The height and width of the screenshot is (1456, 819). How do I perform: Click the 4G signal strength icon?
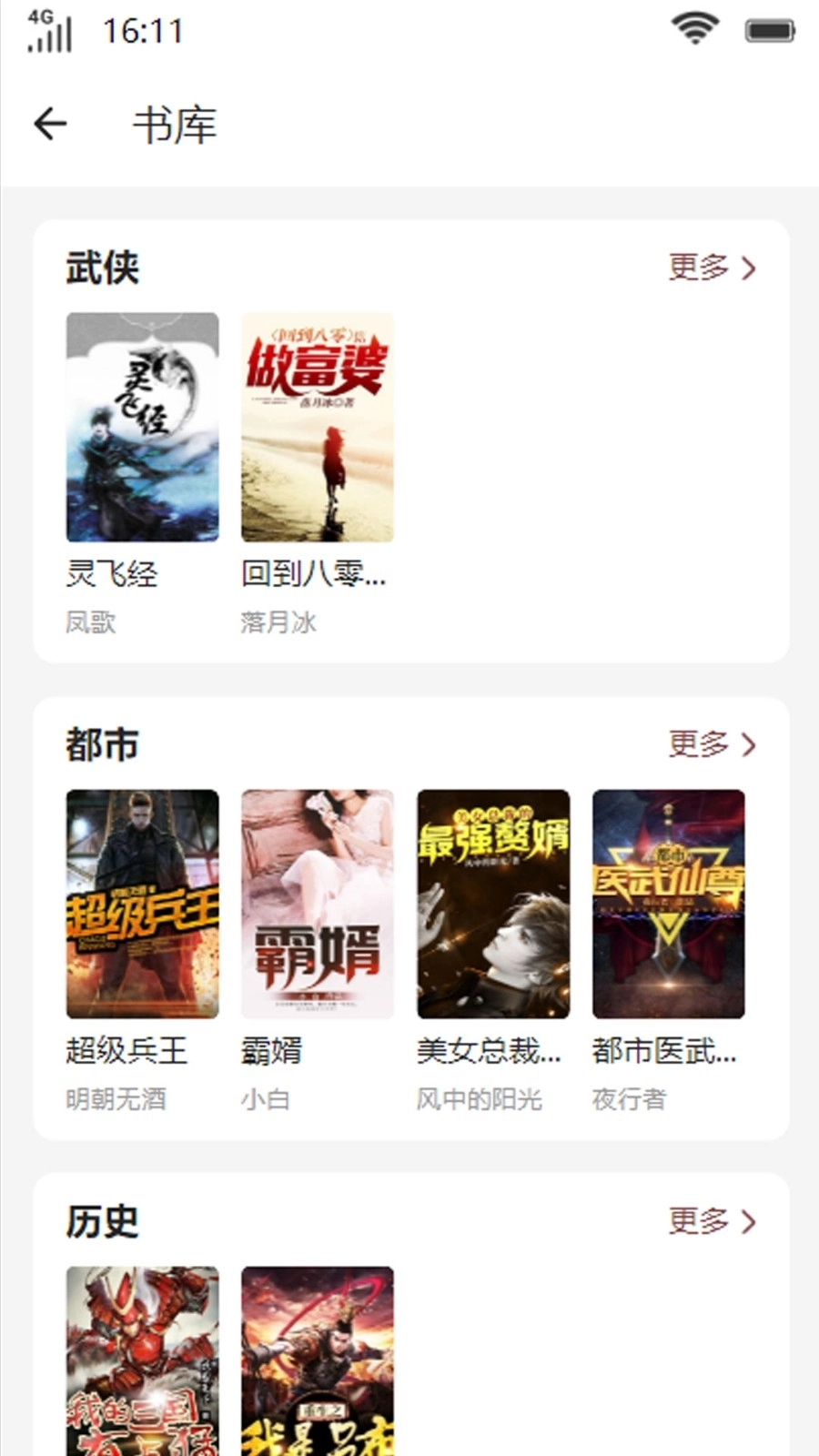coord(50,30)
